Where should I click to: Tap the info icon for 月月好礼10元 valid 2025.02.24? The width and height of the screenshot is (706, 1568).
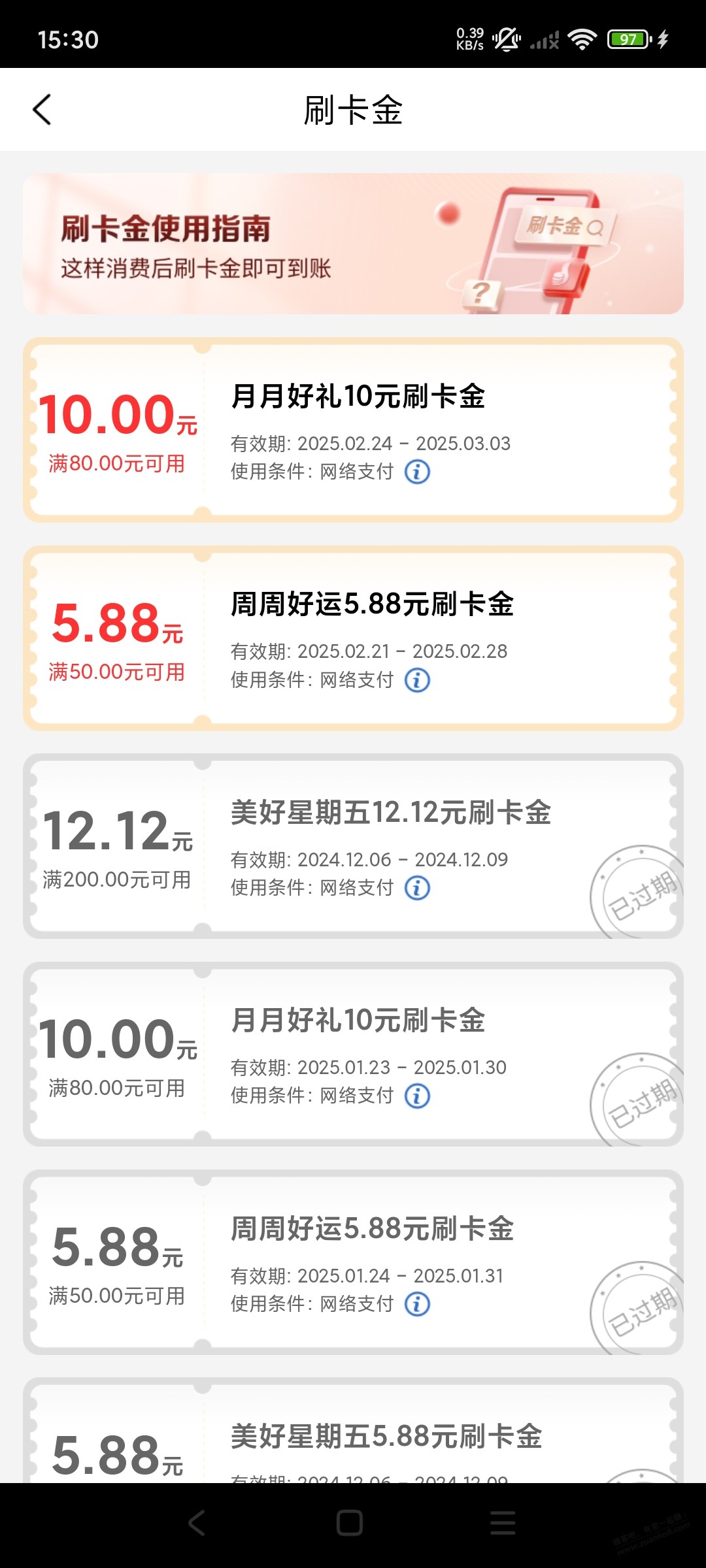point(417,472)
